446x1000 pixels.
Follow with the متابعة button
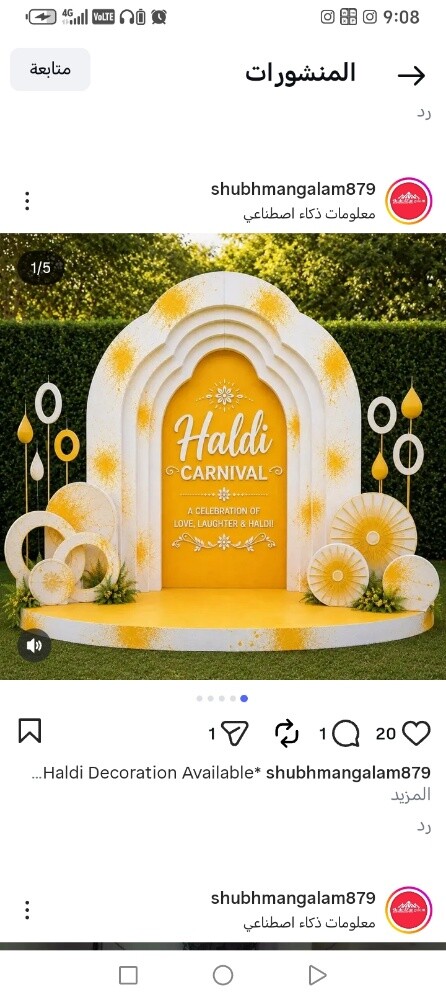click(x=50, y=70)
